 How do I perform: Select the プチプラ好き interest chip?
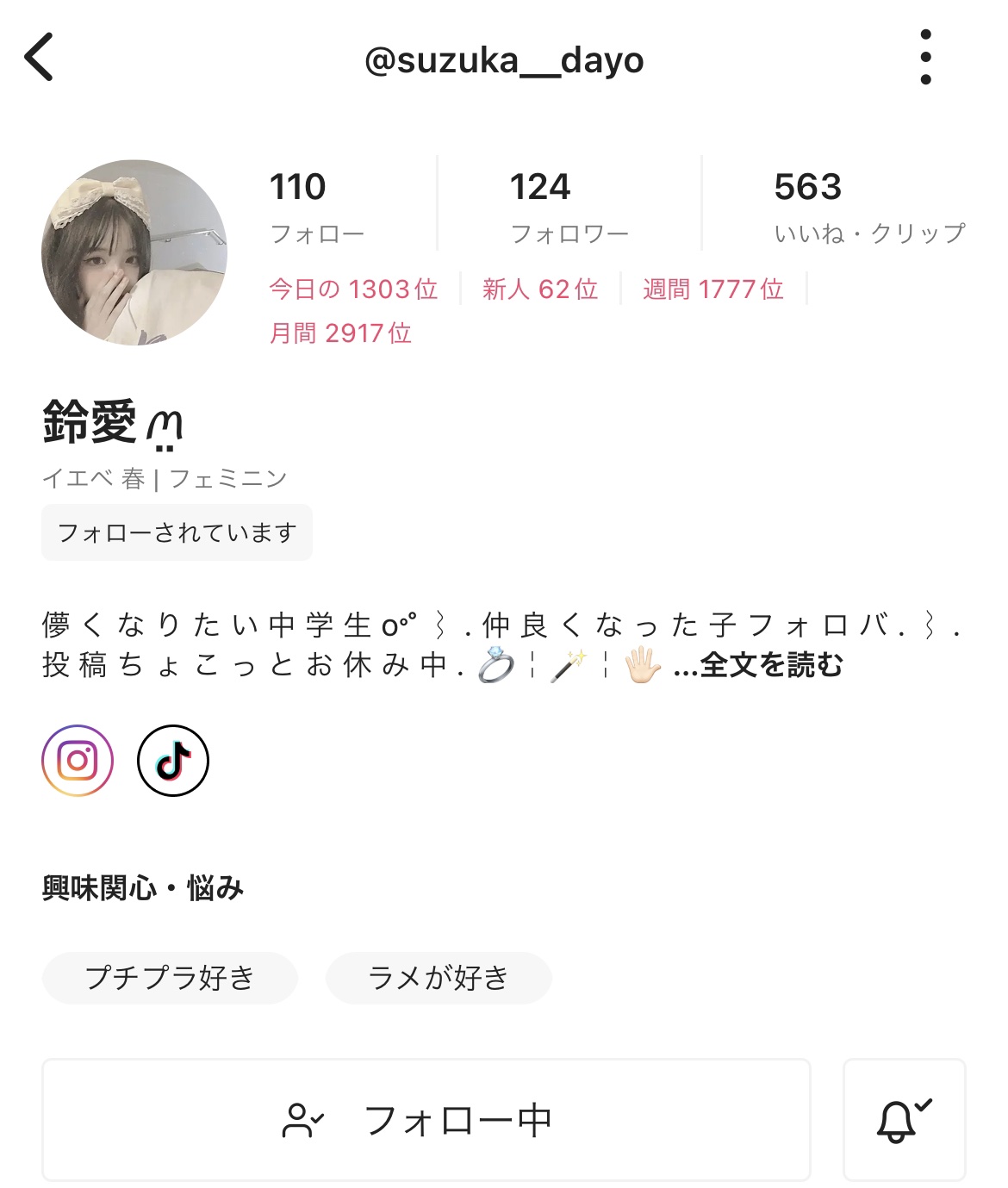pyautogui.click(x=170, y=978)
